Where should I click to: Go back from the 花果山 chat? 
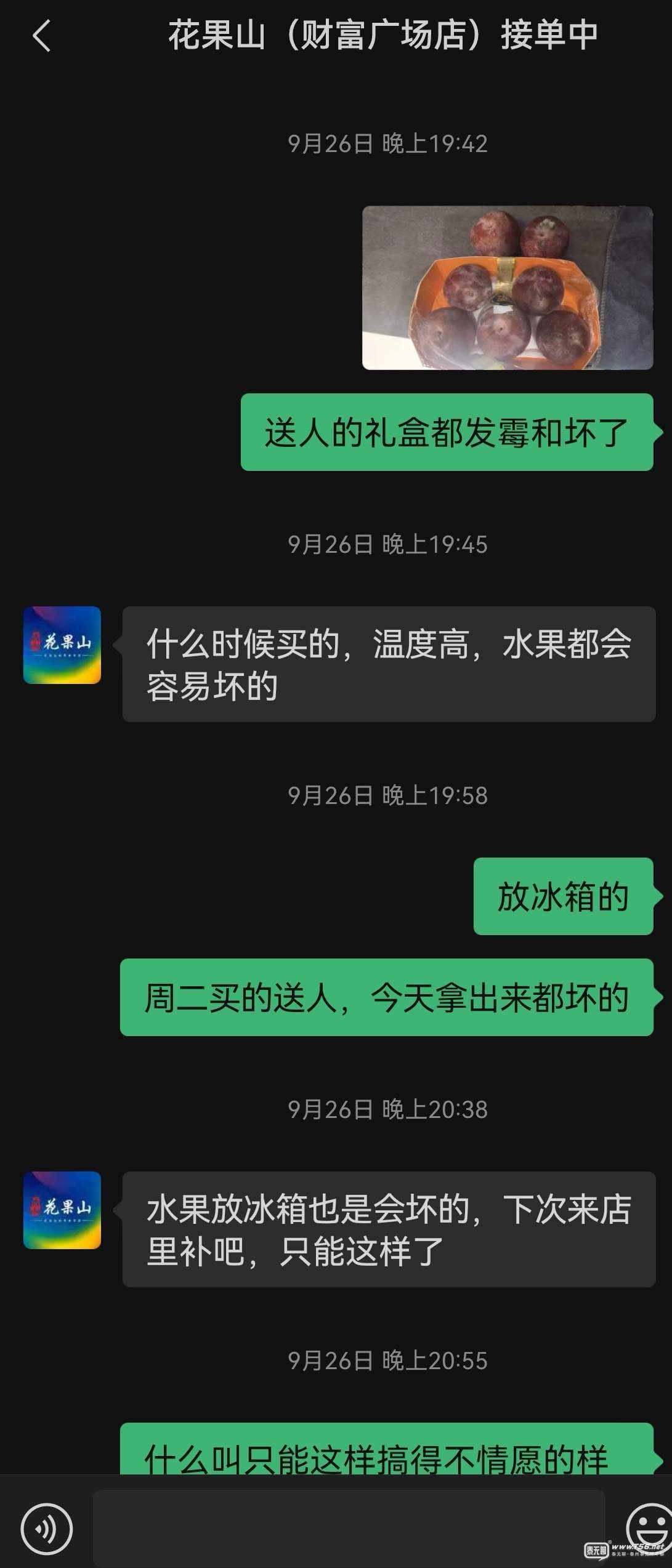41,36
